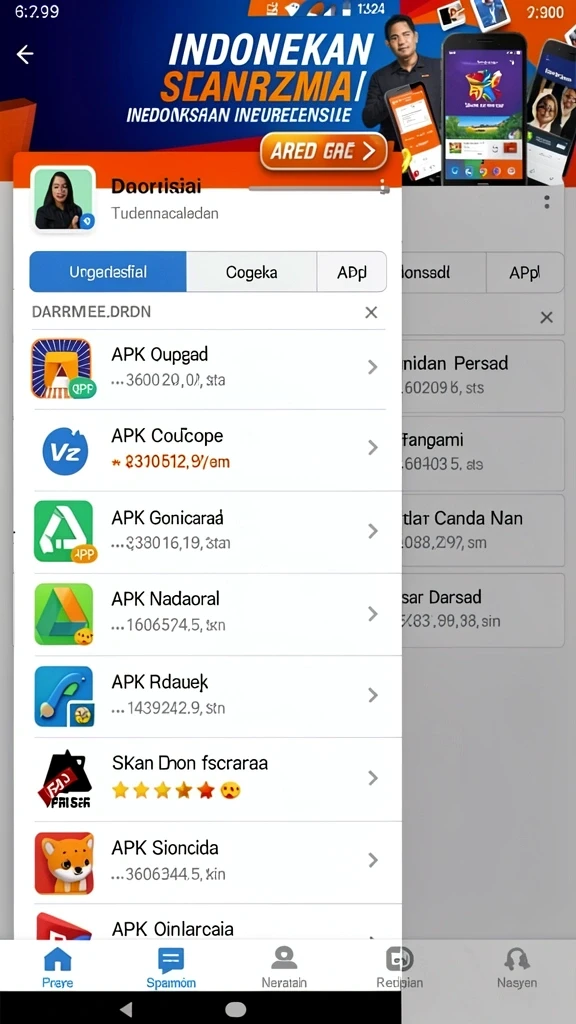Image resolution: width=576 pixels, height=1024 pixels.
Task: Switch to the Cogeka segment
Action: click(x=251, y=272)
